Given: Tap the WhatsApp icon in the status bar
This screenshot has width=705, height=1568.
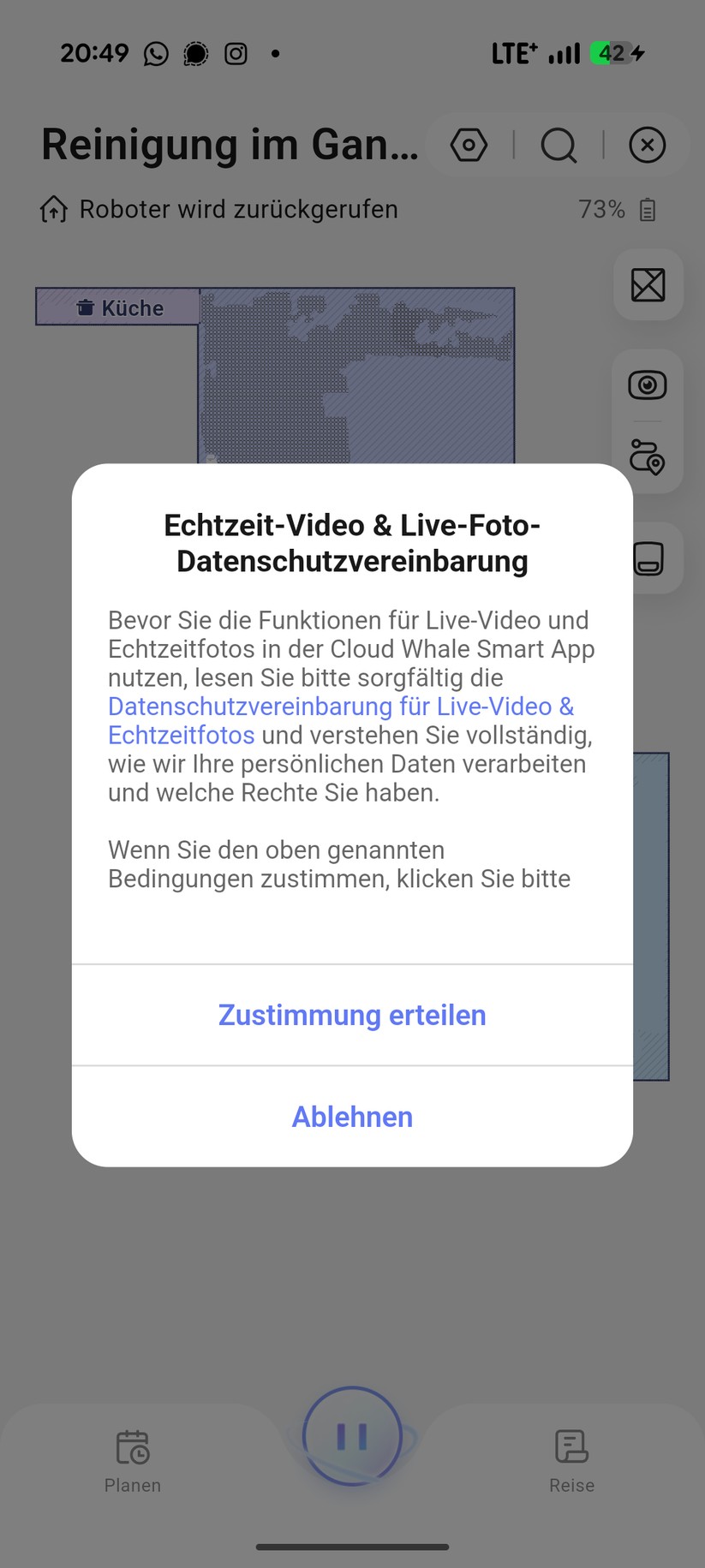Looking at the screenshot, I should [154, 53].
